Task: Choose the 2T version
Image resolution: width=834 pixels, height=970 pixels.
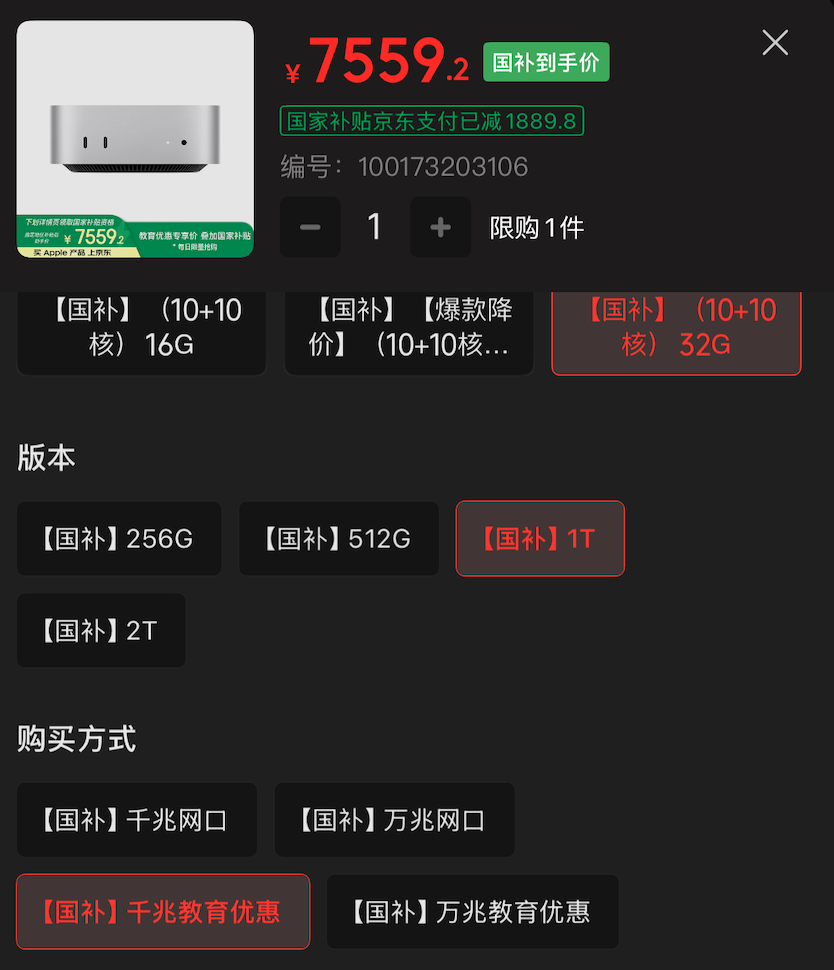Action: click(x=100, y=630)
